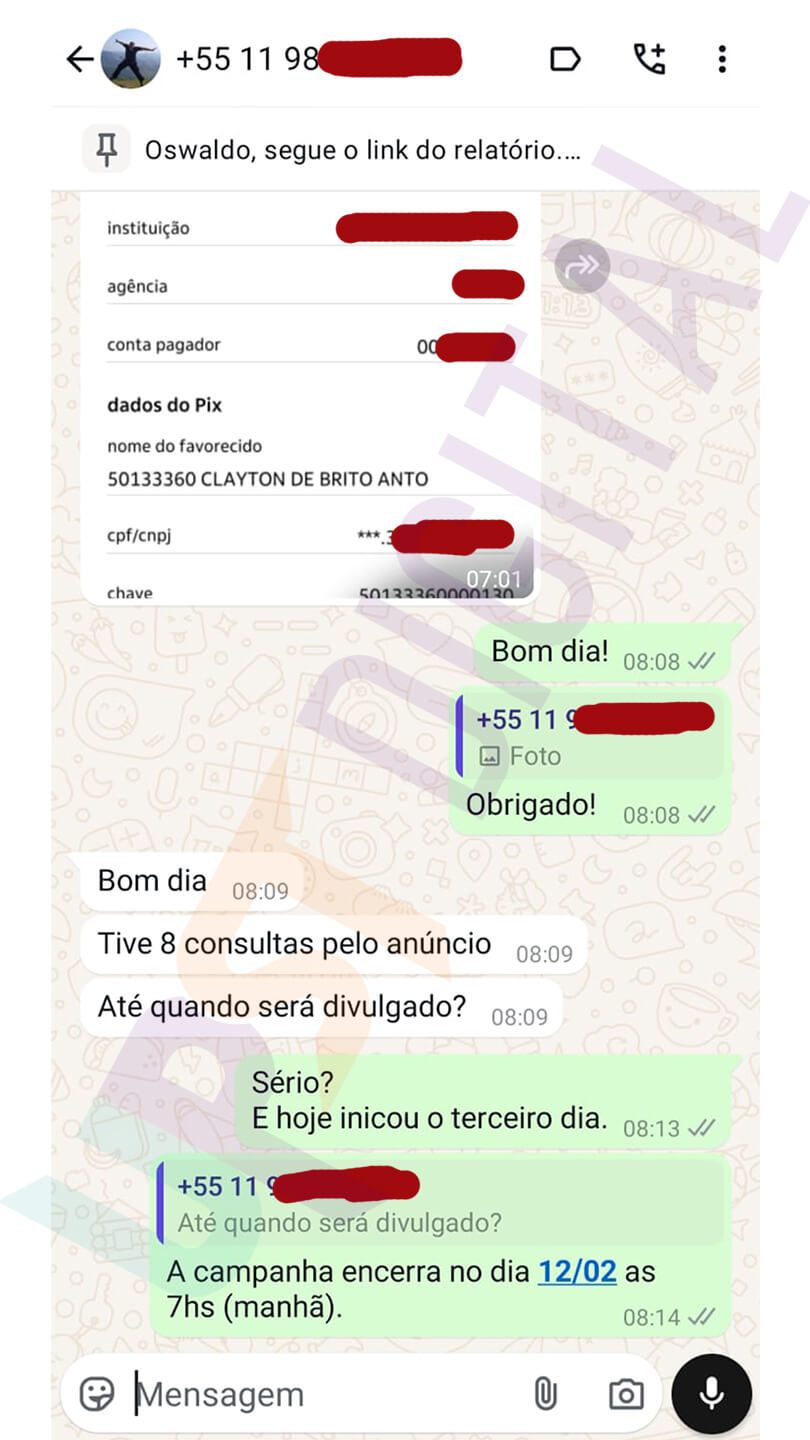
Task: Focus the Mensagem text field
Action: click(320, 1394)
